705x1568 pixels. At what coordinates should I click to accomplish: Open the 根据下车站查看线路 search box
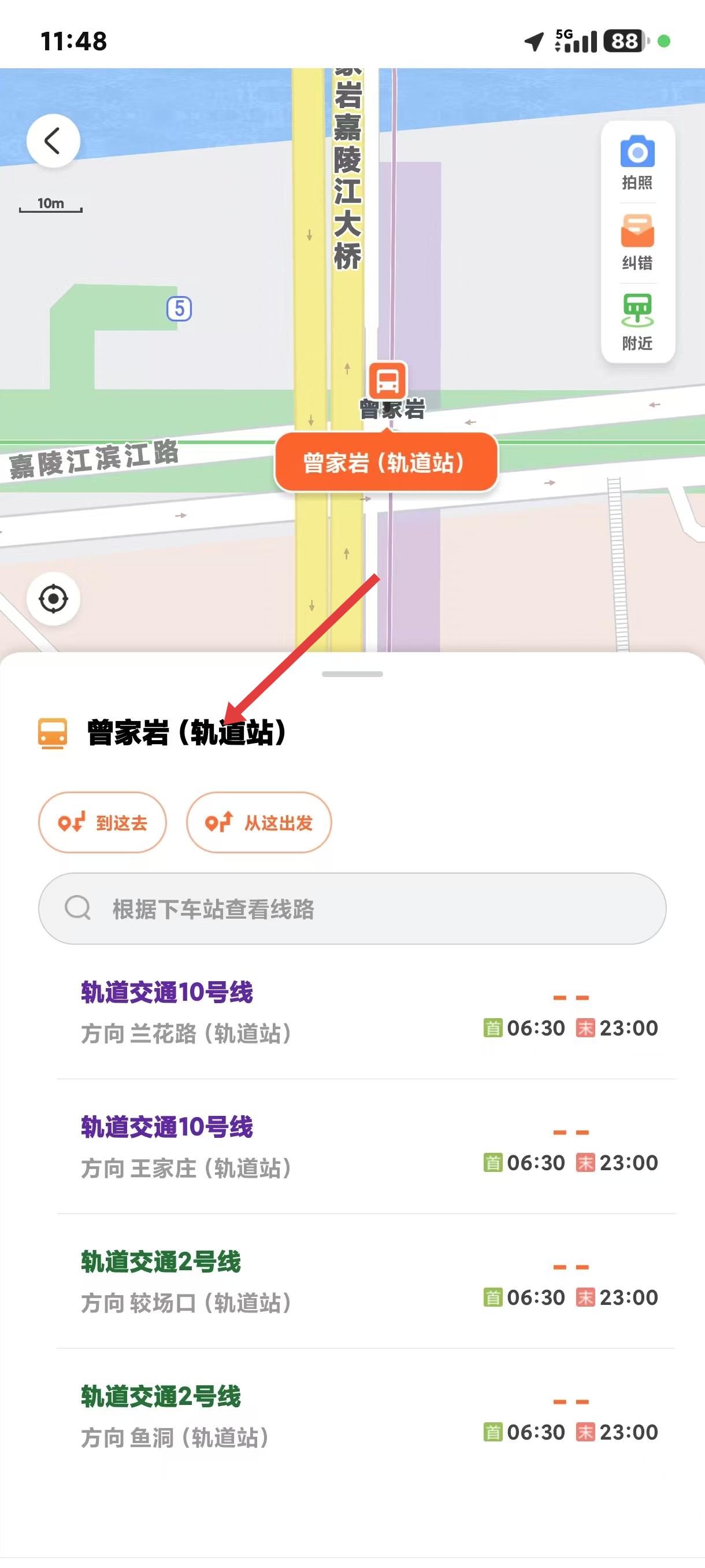pos(352,909)
